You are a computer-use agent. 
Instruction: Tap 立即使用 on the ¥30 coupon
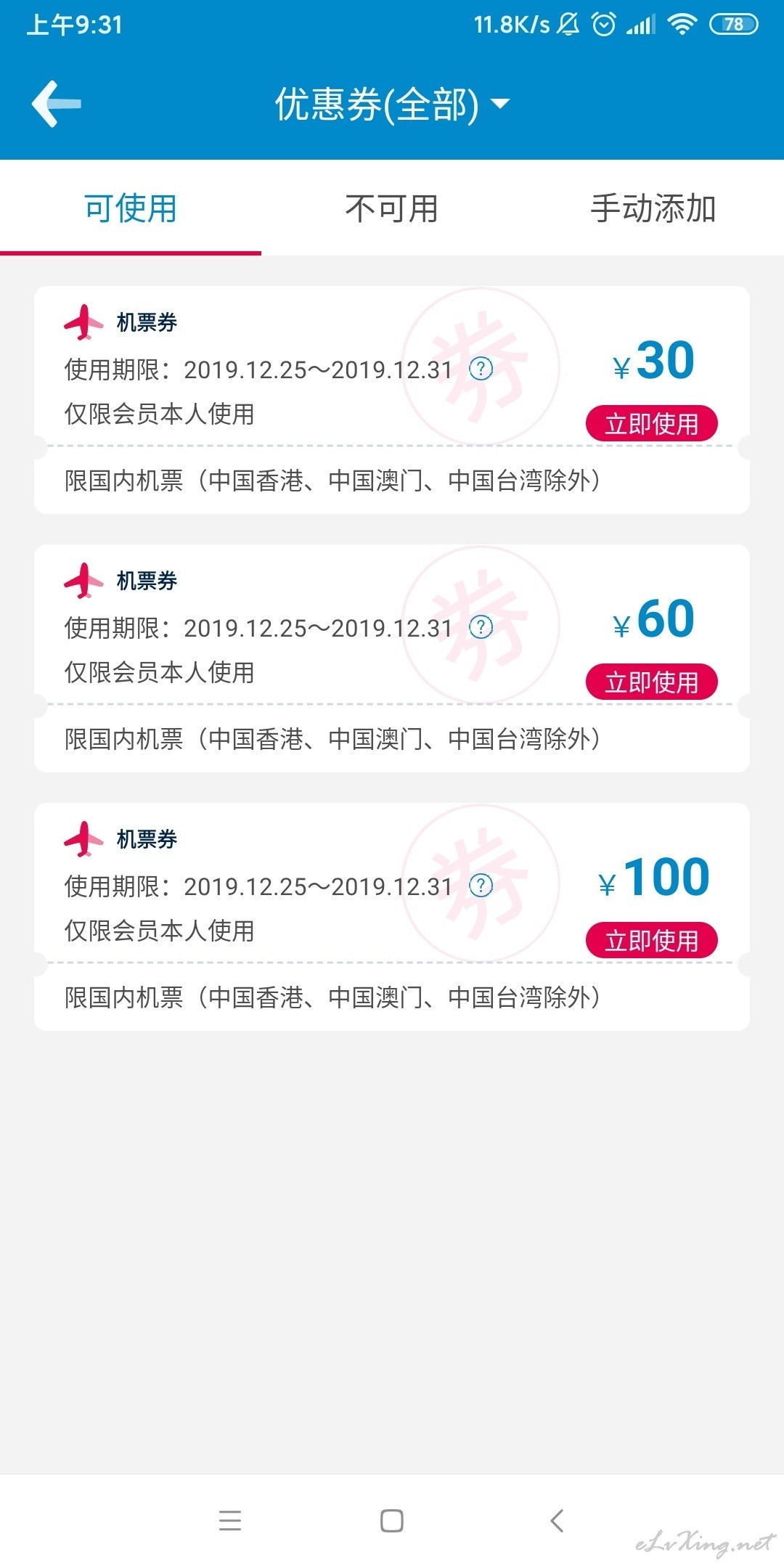[x=652, y=423]
